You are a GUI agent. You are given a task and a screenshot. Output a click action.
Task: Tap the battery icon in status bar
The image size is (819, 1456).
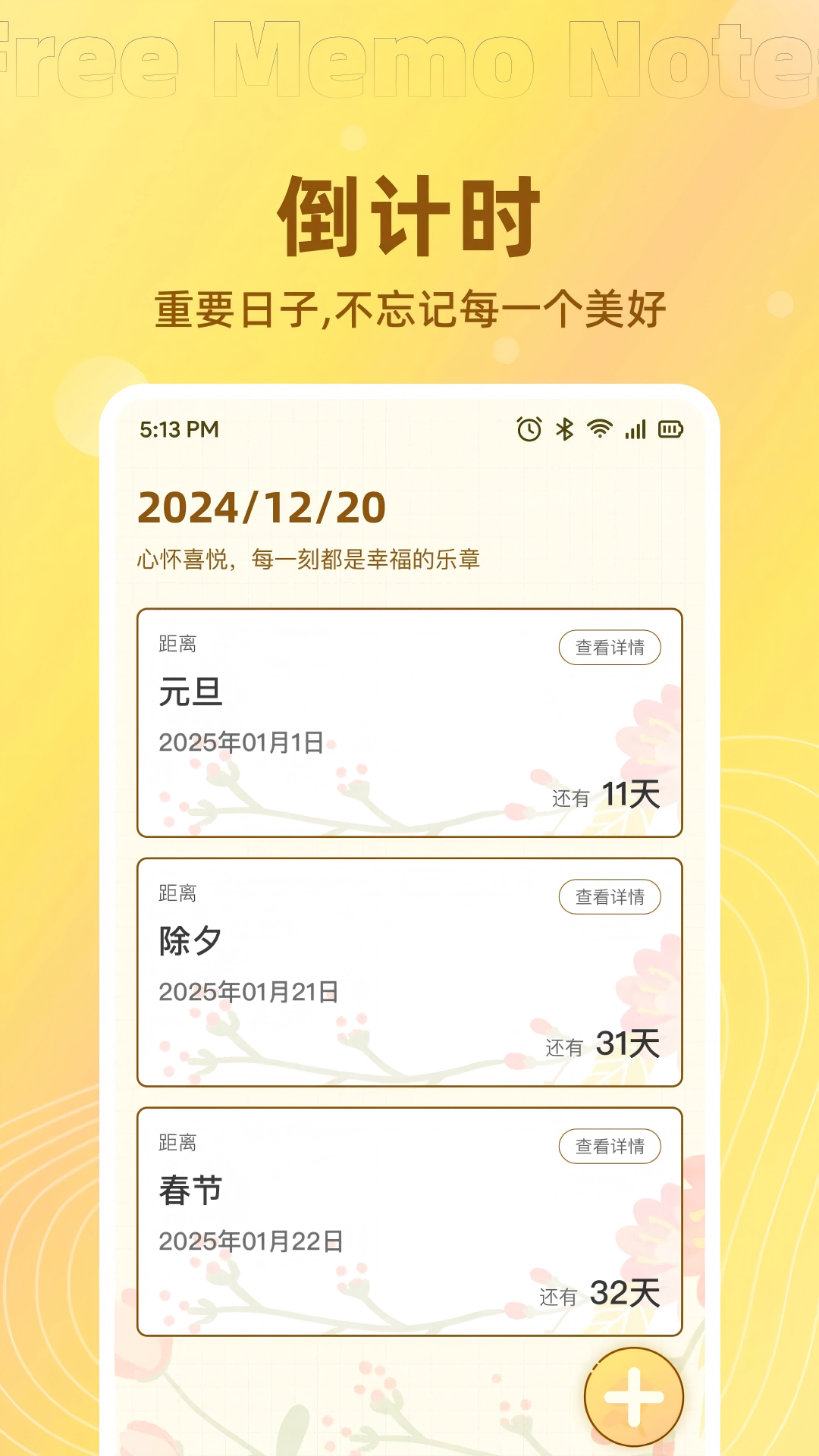tap(670, 429)
